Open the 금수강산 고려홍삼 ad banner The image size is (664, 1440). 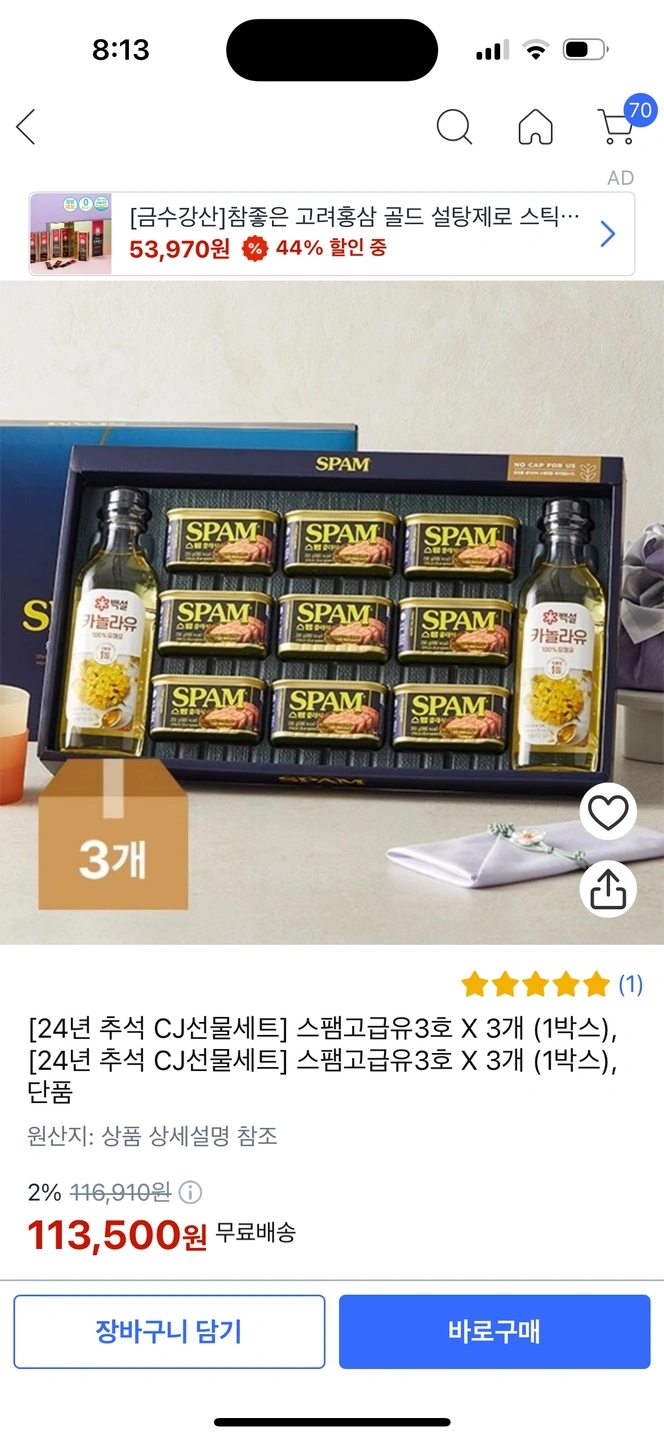click(x=332, y=234)
